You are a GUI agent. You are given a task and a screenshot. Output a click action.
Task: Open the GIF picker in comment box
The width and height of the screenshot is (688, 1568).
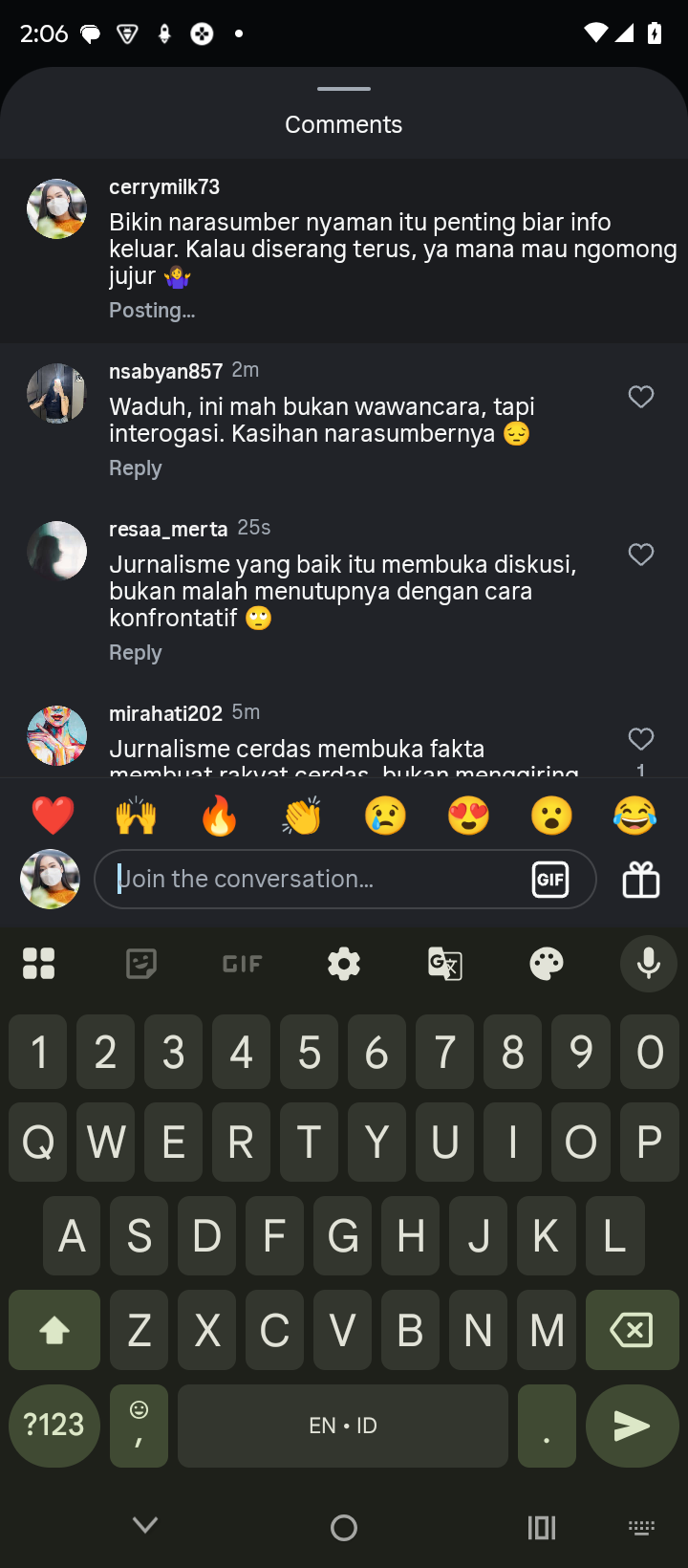pyautogui.click(x=550, y=879)
